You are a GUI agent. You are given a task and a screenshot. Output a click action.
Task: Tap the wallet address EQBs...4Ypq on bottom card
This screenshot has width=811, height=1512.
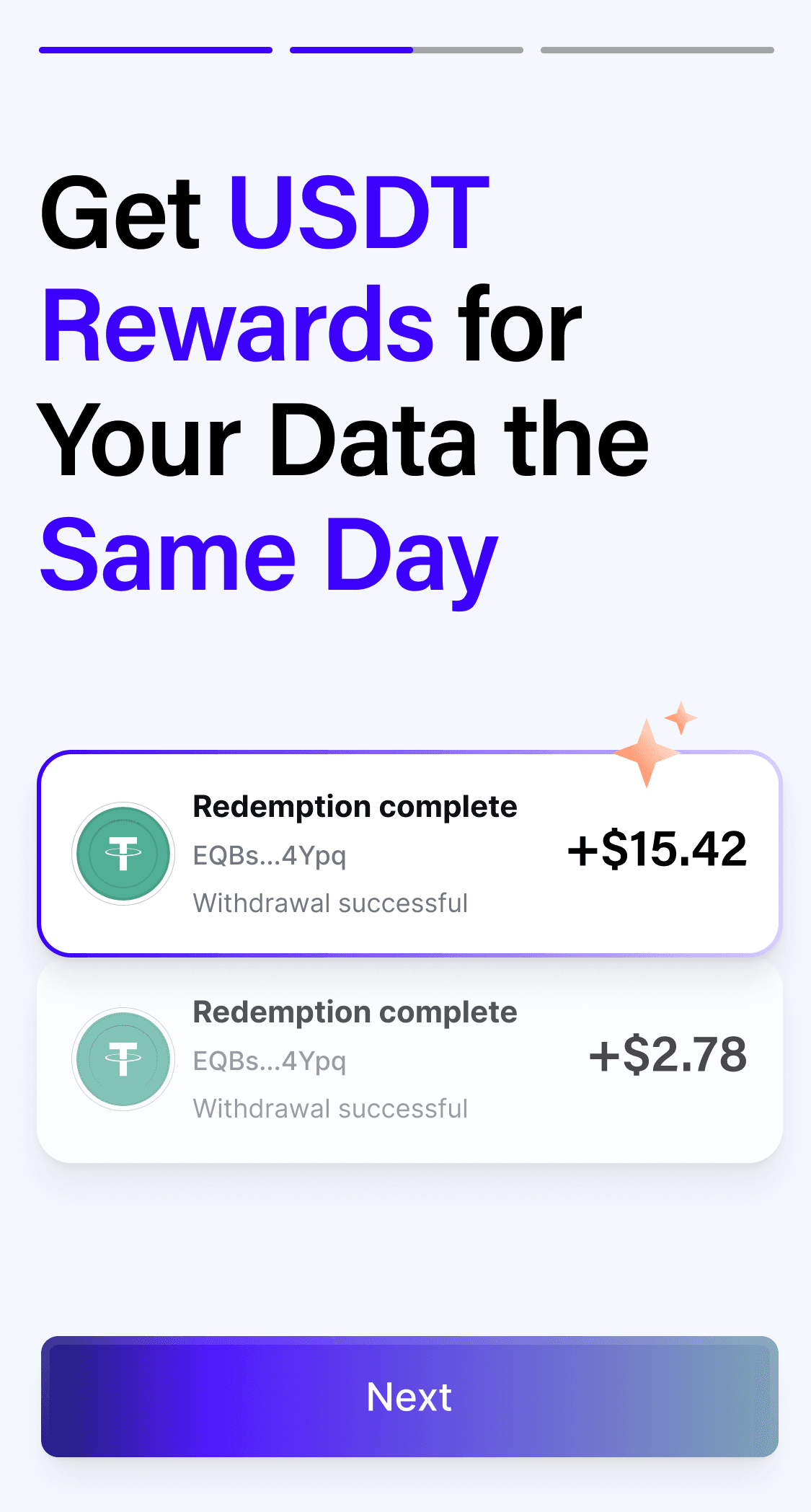point(270,1061)
